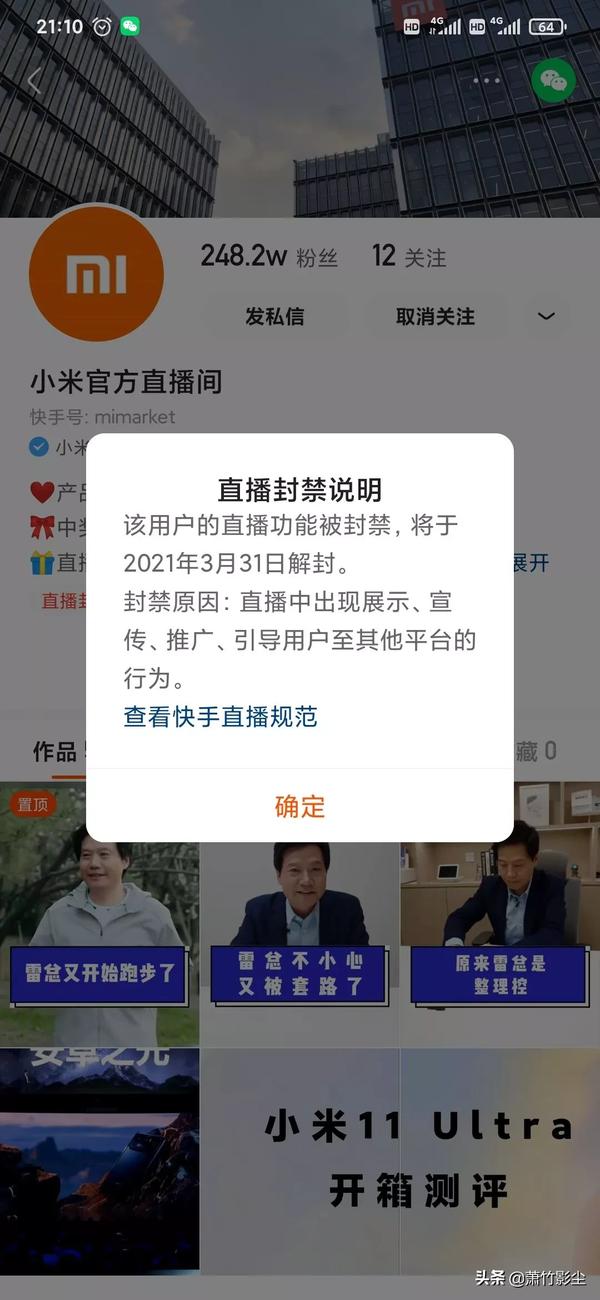Image resolution: width=600 pixels, height=1300 pixels.
Task: Send a private message via 发私信
Action: pos(274,317)
